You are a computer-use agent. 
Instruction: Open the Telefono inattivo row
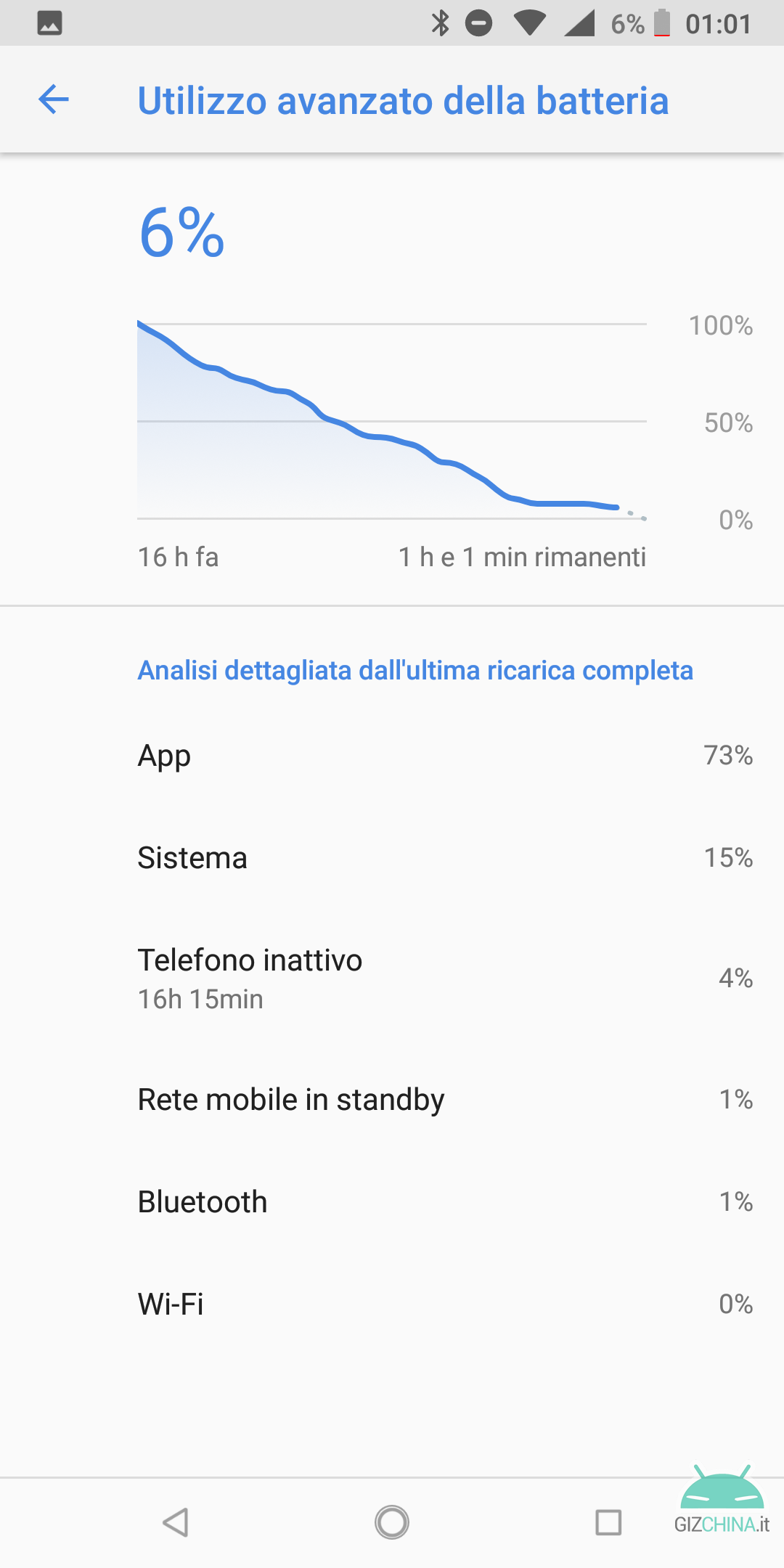coord(392,978)
